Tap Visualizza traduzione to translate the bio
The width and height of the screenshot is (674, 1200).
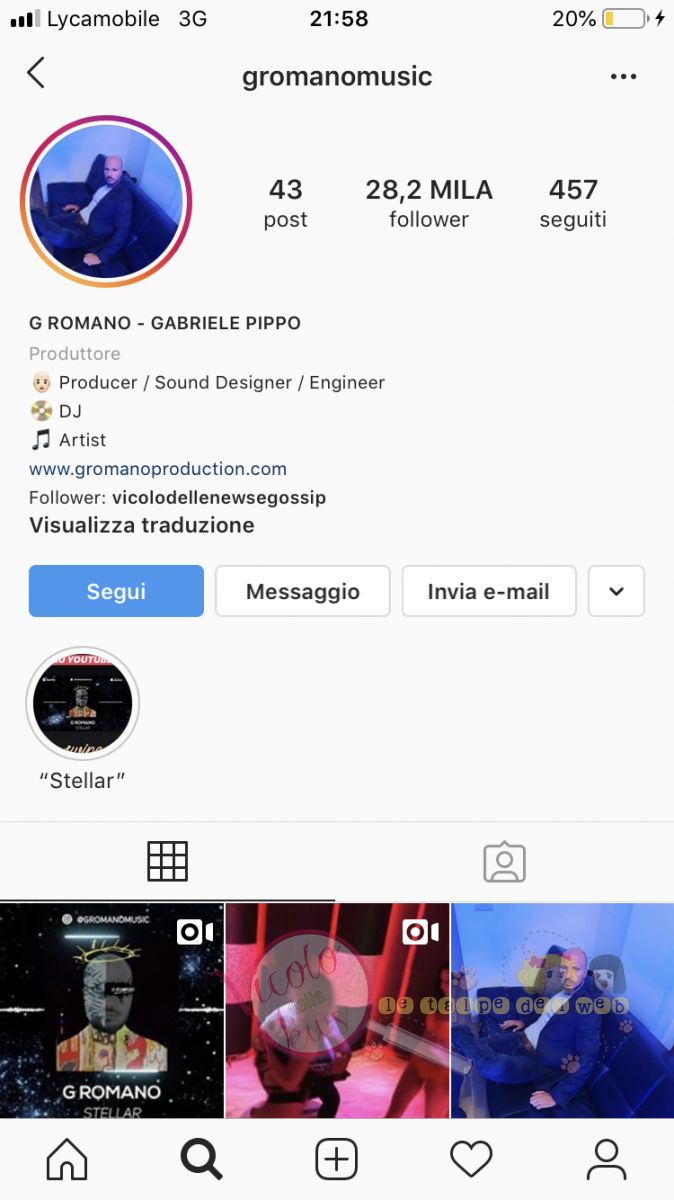tap(142, 525)
